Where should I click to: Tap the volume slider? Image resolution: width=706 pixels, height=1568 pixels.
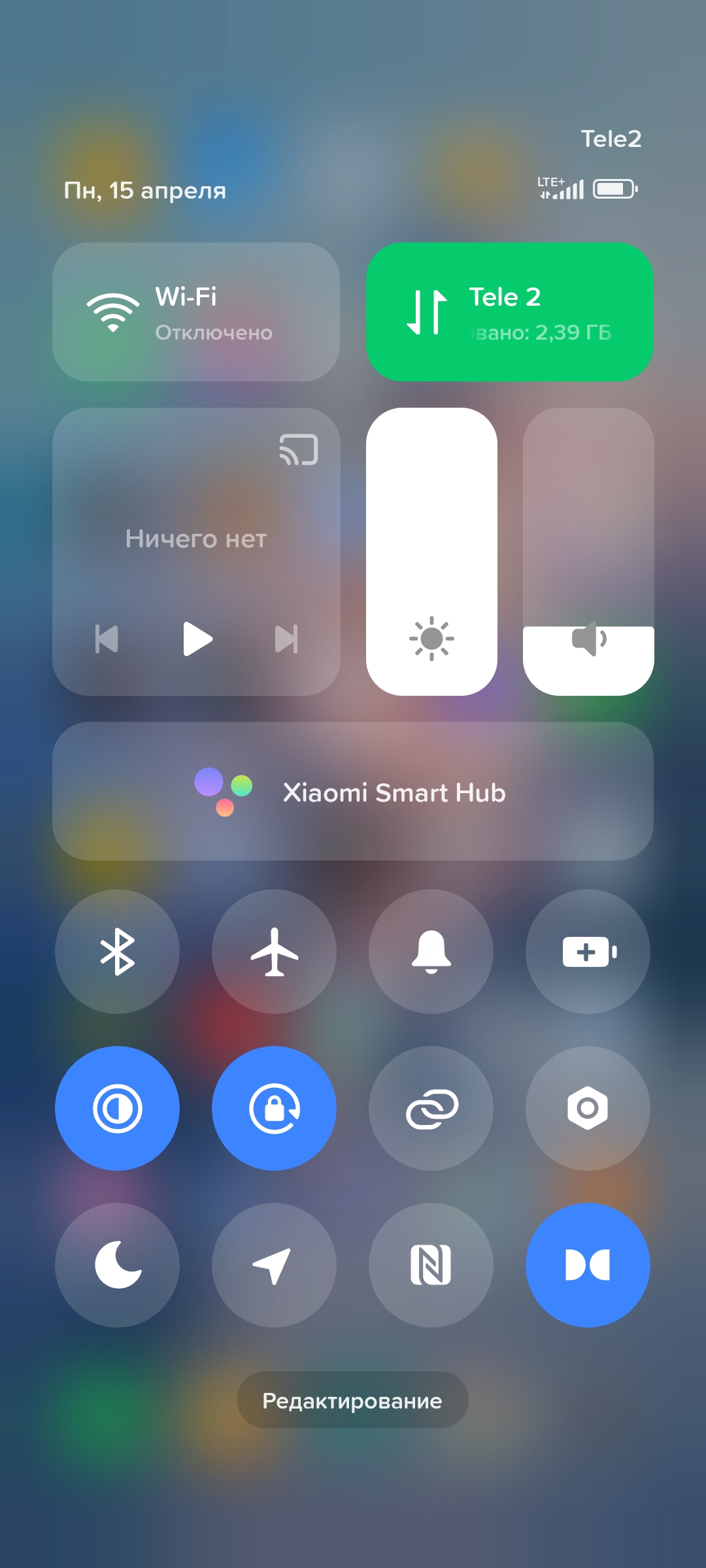click(588, 551)
